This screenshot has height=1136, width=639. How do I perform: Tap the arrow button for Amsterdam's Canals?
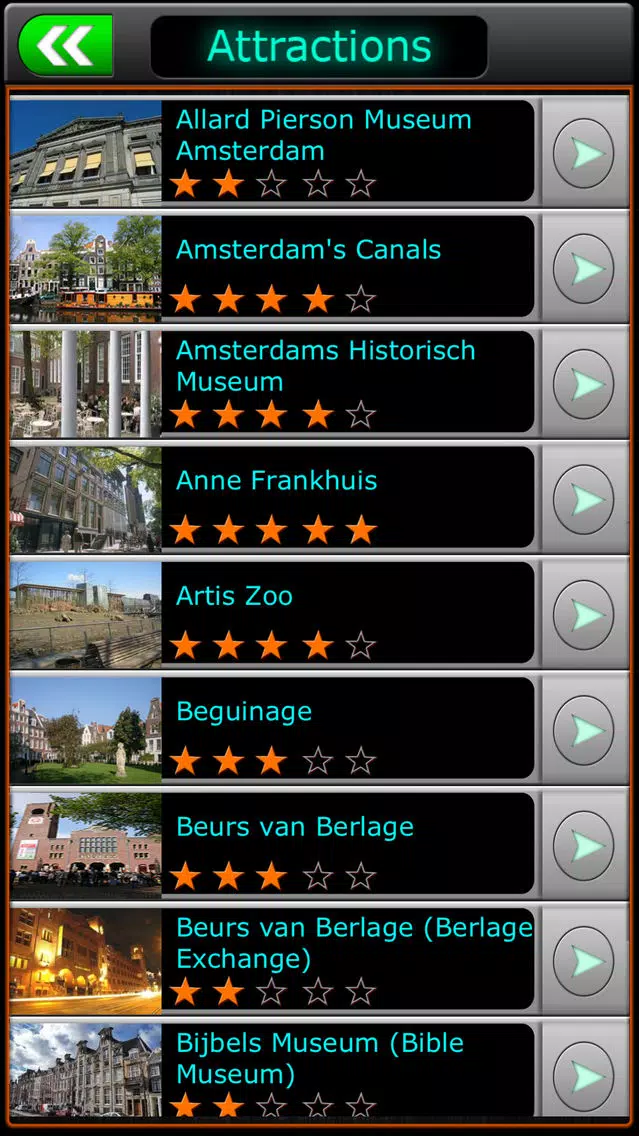pyautogui.click(x=583, y=269)
